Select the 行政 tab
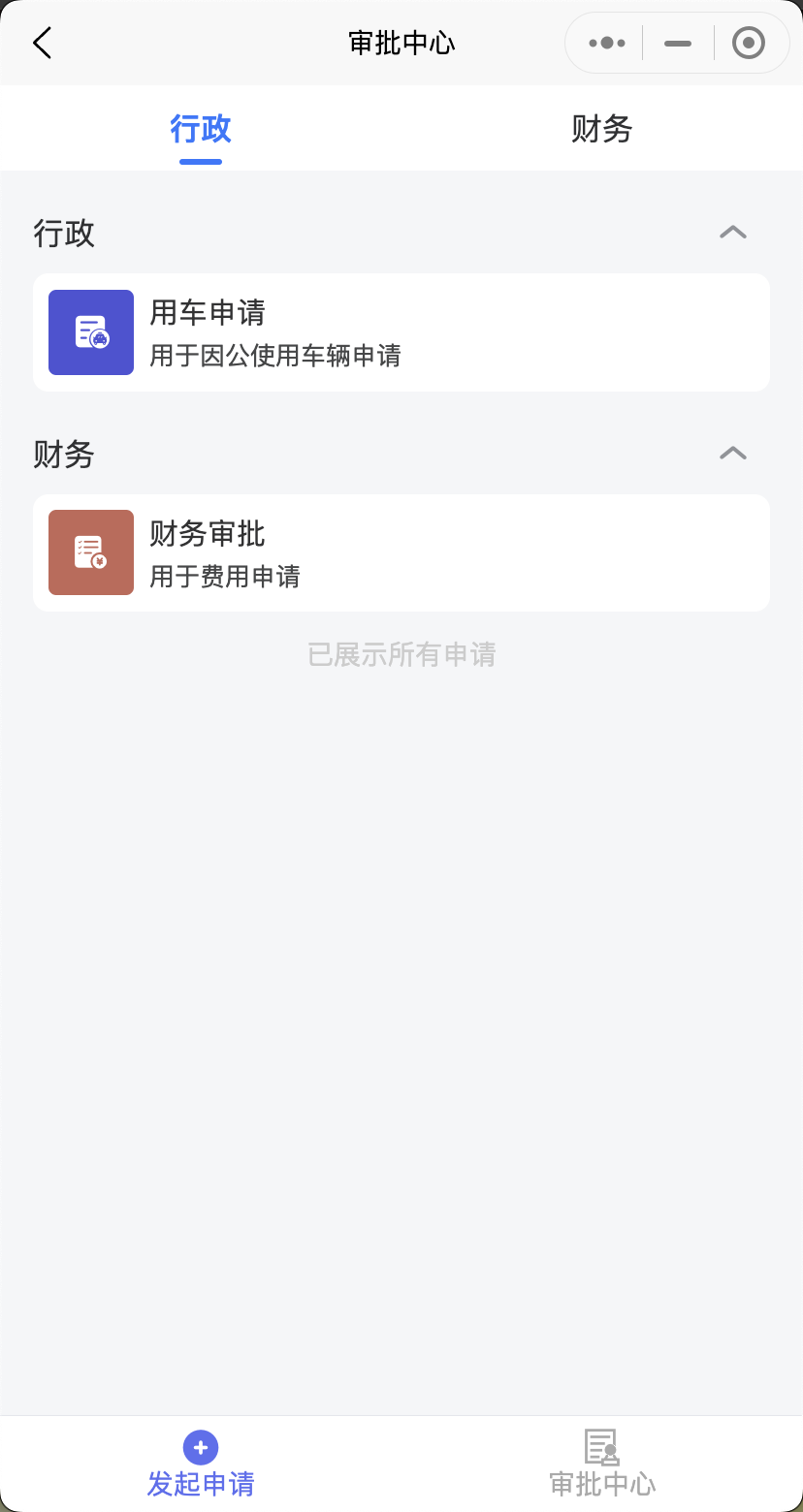 [200, 129]
